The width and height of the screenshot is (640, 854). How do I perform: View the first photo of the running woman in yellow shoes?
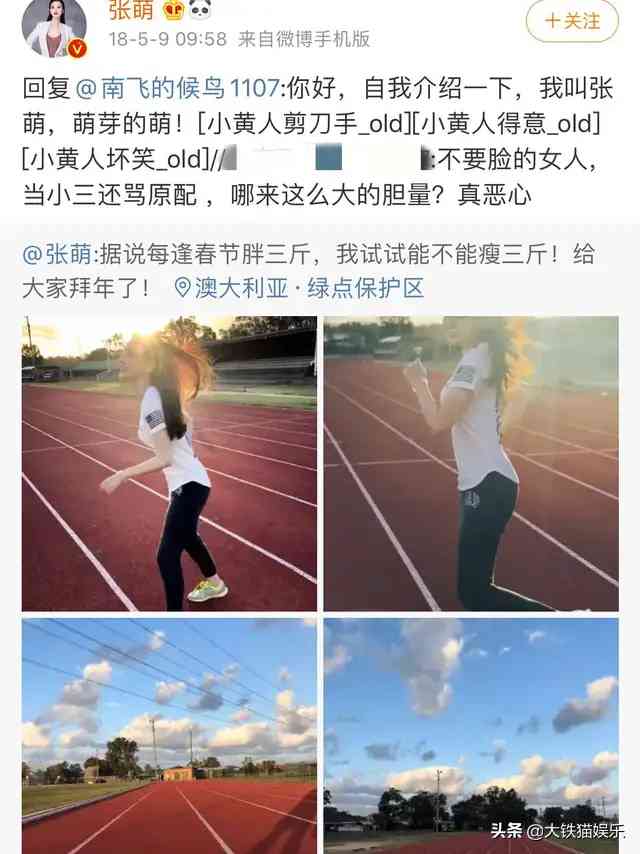click(169, 463)
